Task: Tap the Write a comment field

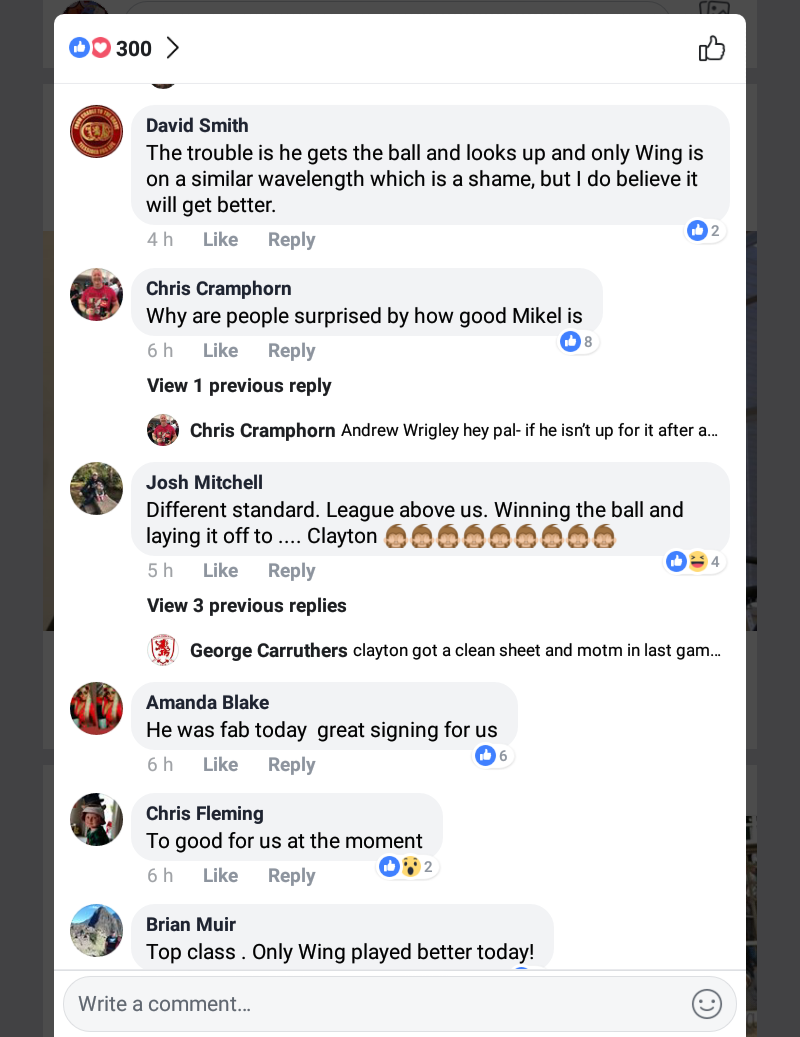Action: [x=370, y=1003]
